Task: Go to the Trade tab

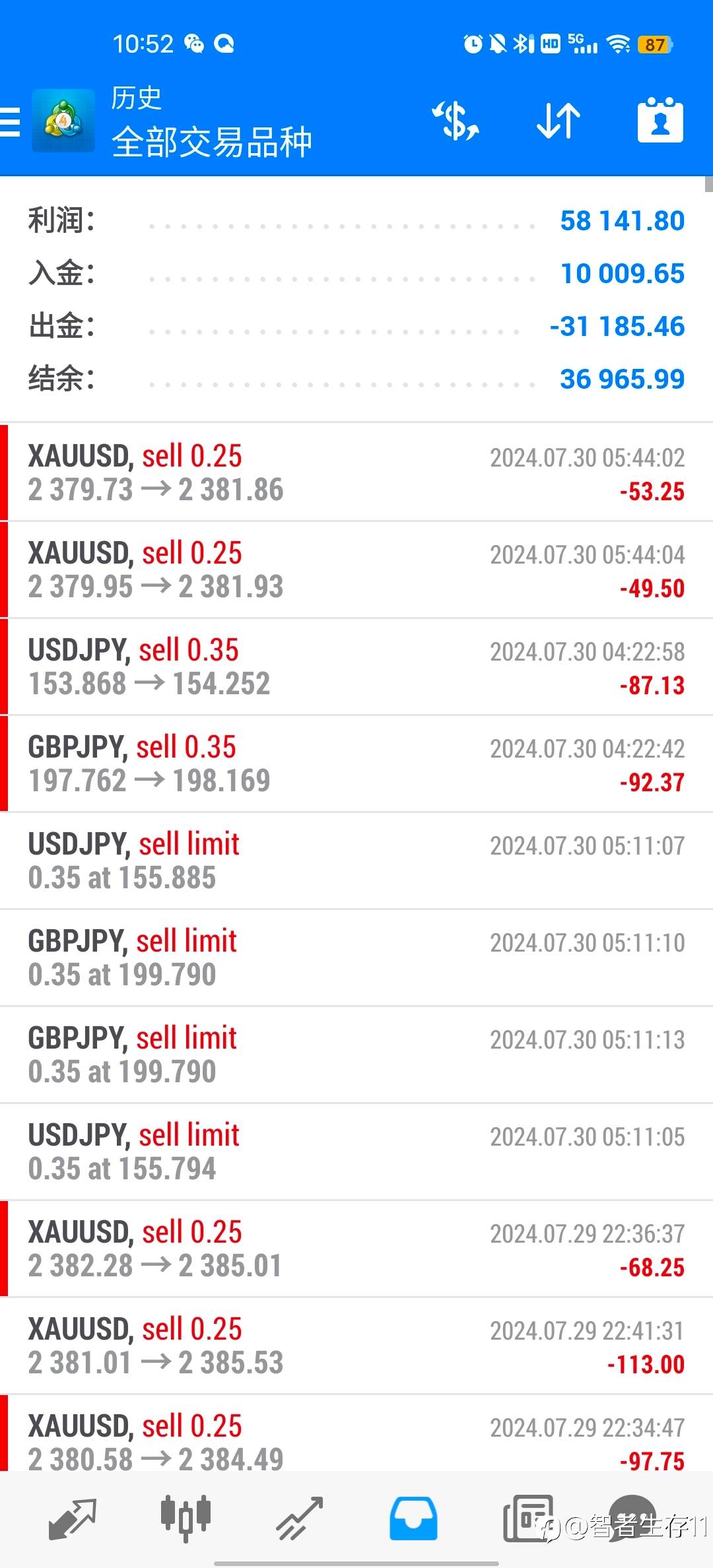Action: [x=299, y=1519]
